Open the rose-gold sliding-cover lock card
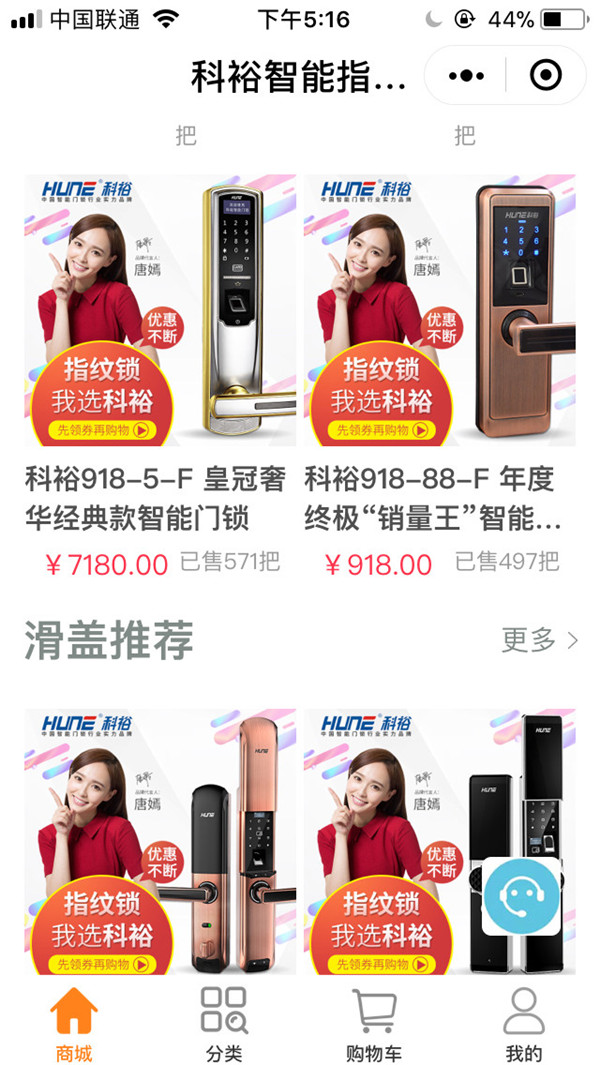The width and height of the screenshot is (600, 1065). (x=160, y=842)
